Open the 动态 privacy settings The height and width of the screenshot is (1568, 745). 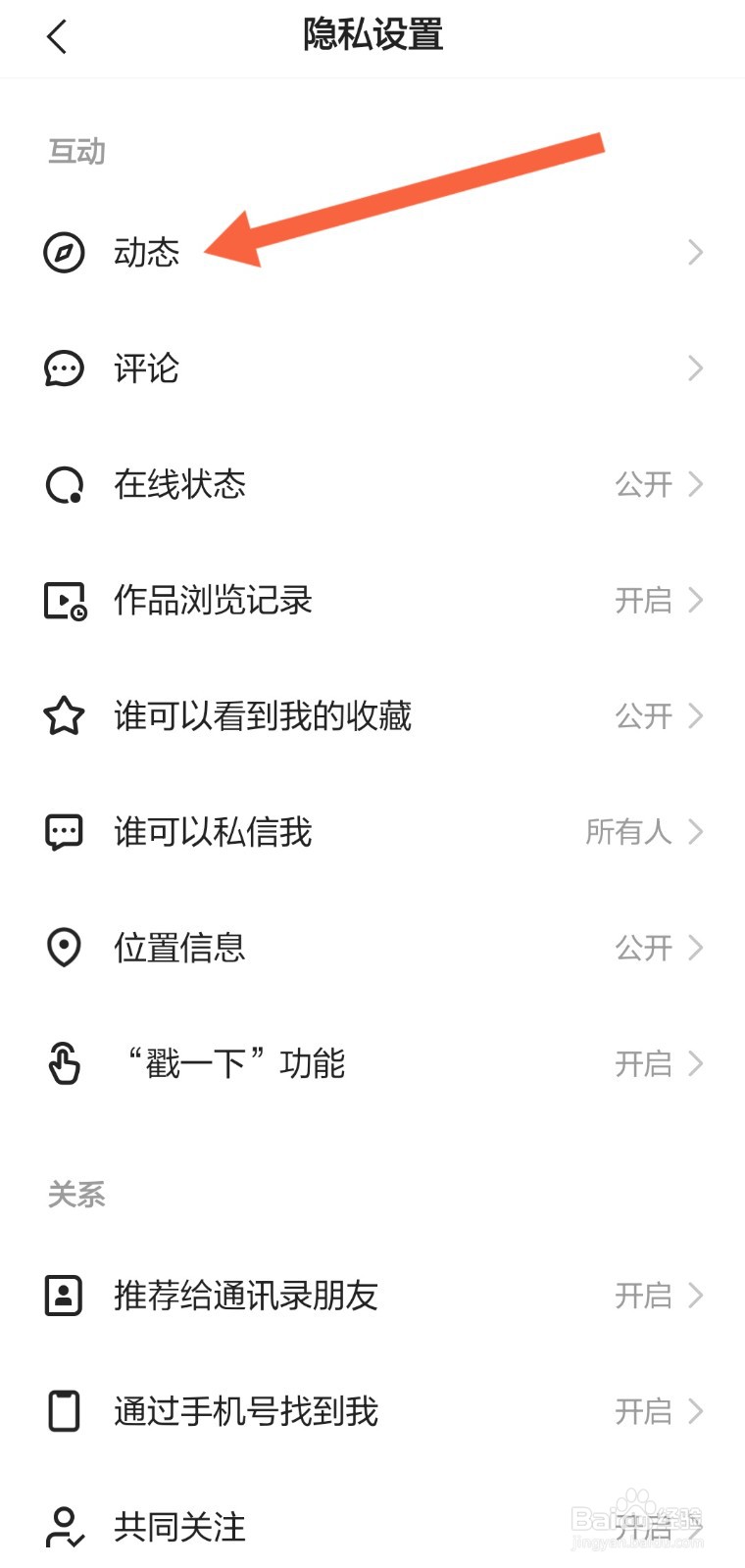pos(372,252)
